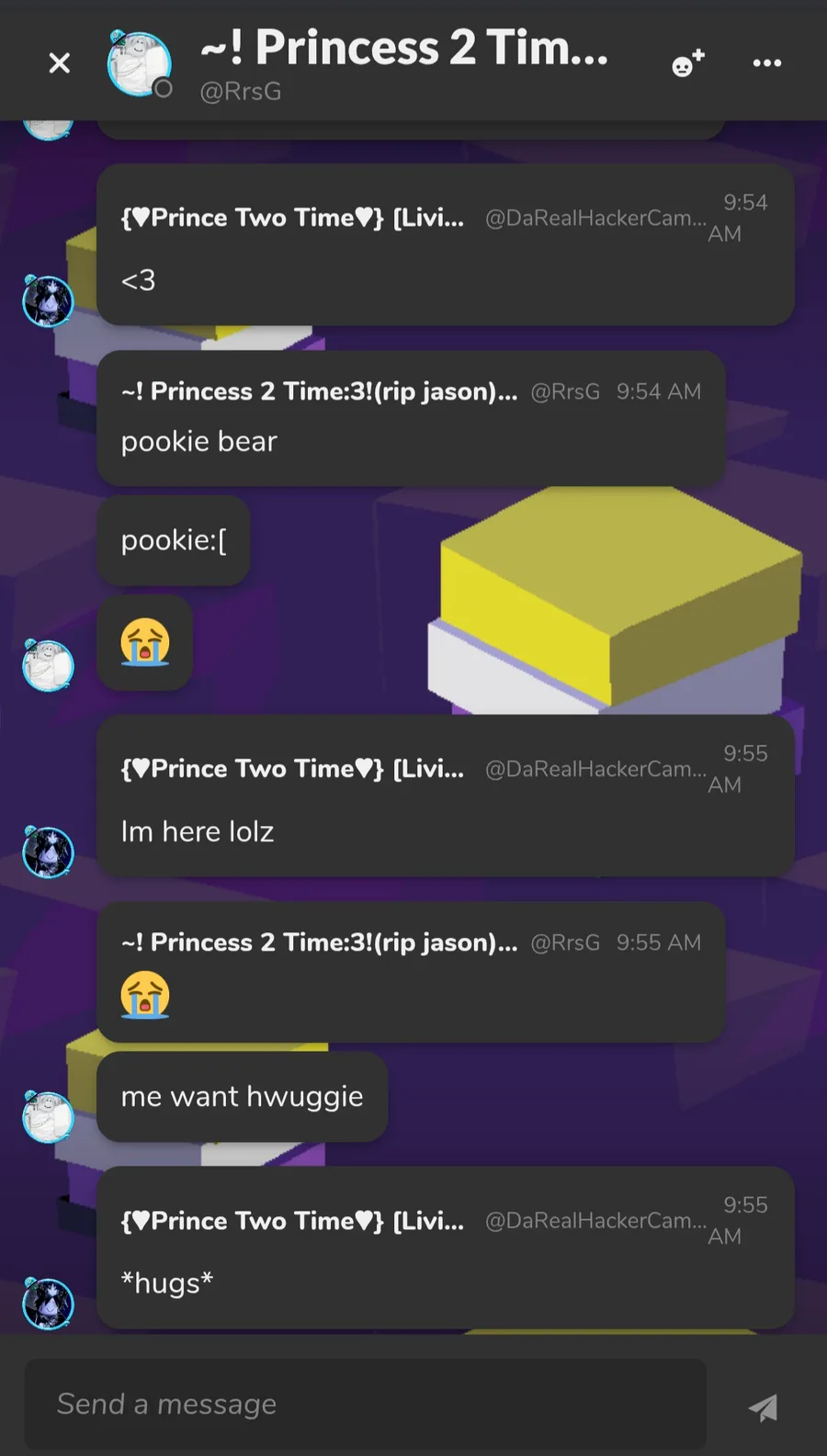Tap the avatar beside the *hugs* message
Viewport: 827px width, 1456px height.
[48, 1304]
